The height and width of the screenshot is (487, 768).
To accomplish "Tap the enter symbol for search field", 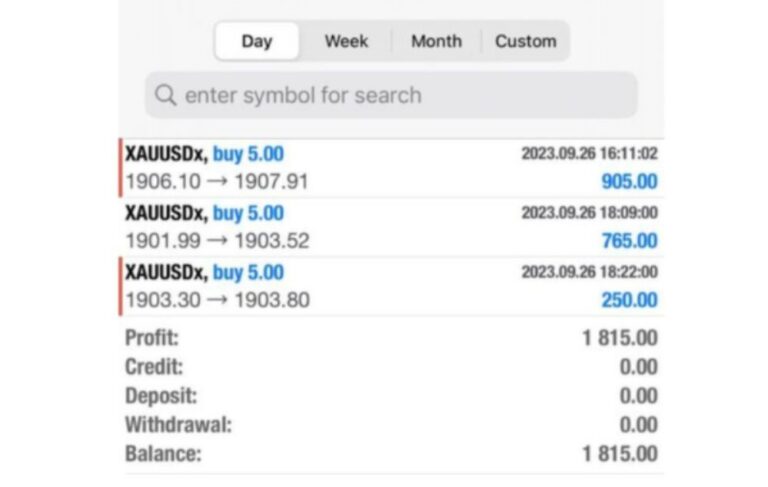I will (391, 95).
